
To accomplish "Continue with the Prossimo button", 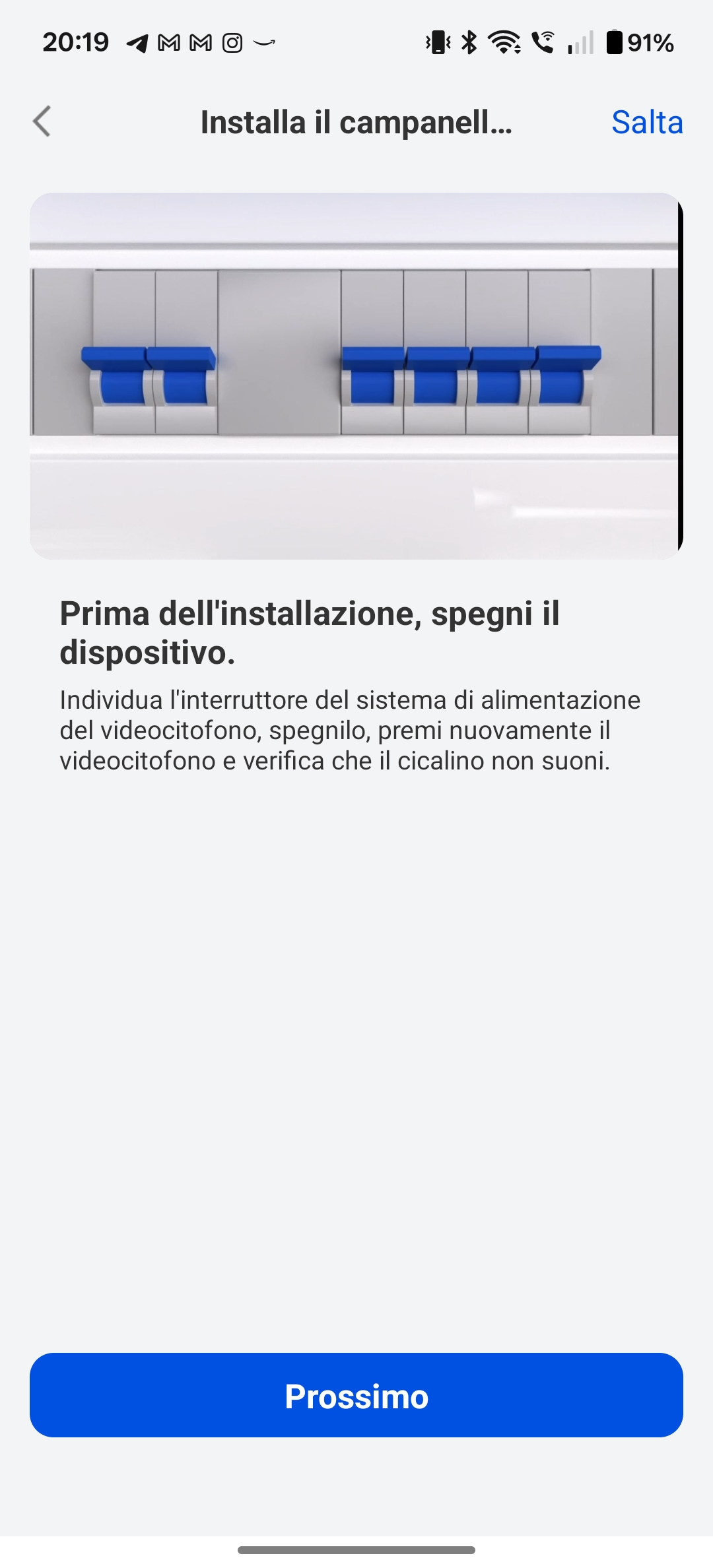I will point(356,1396).
